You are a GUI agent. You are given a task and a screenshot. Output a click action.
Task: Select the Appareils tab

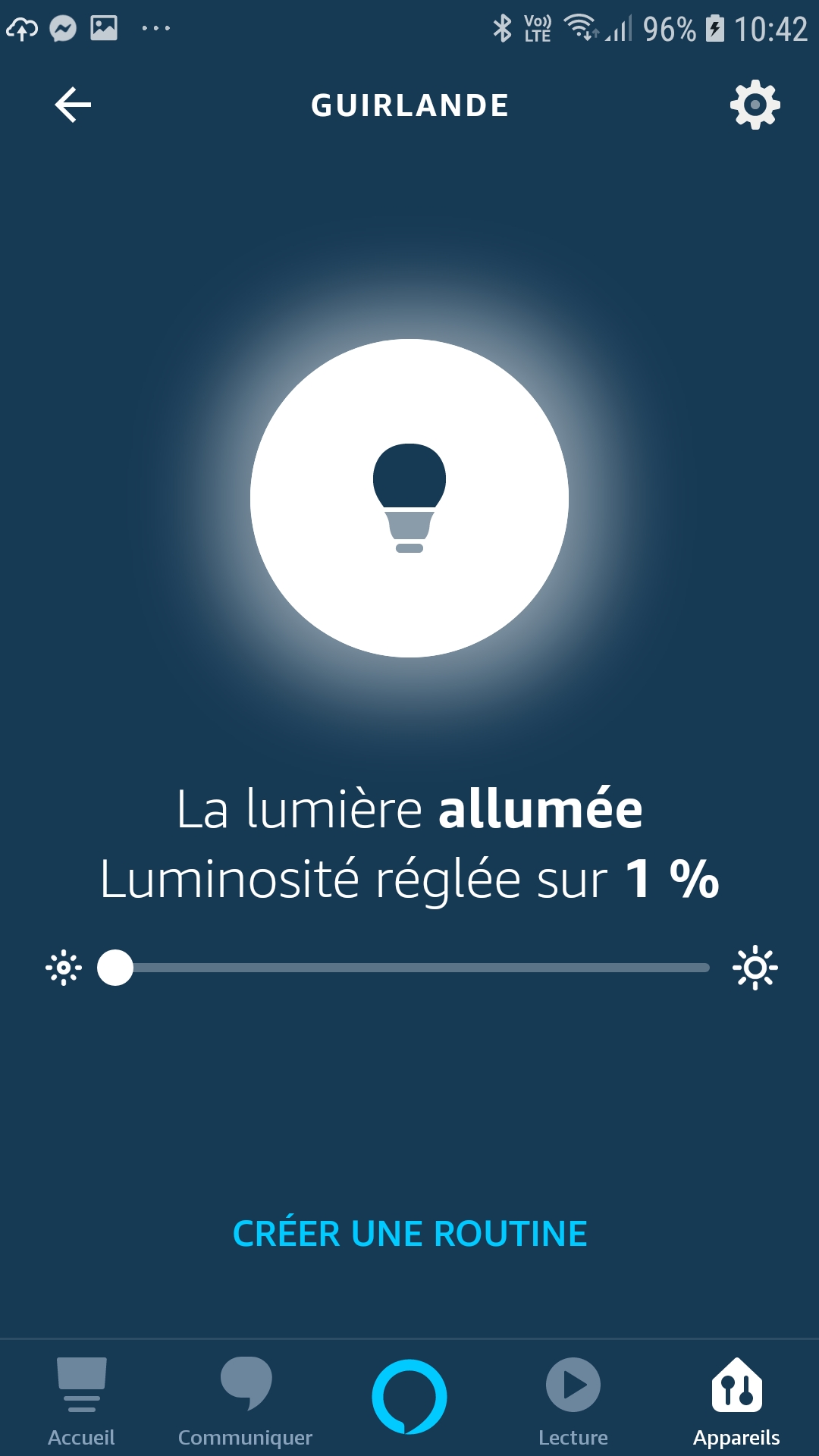coord(736,1401)
